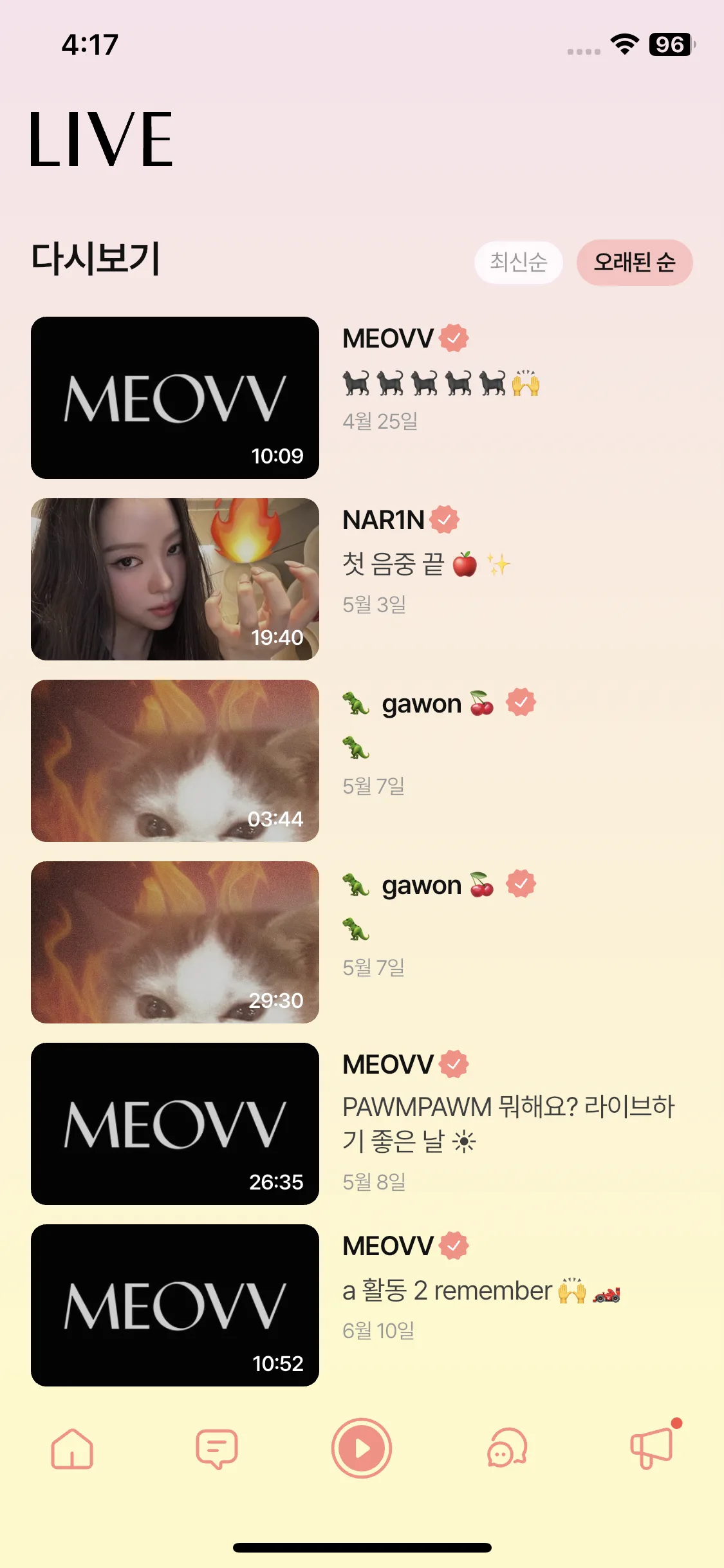
Task: Open the chat bubble tab
Action: pyautogui.click(x=507, y=1449)
